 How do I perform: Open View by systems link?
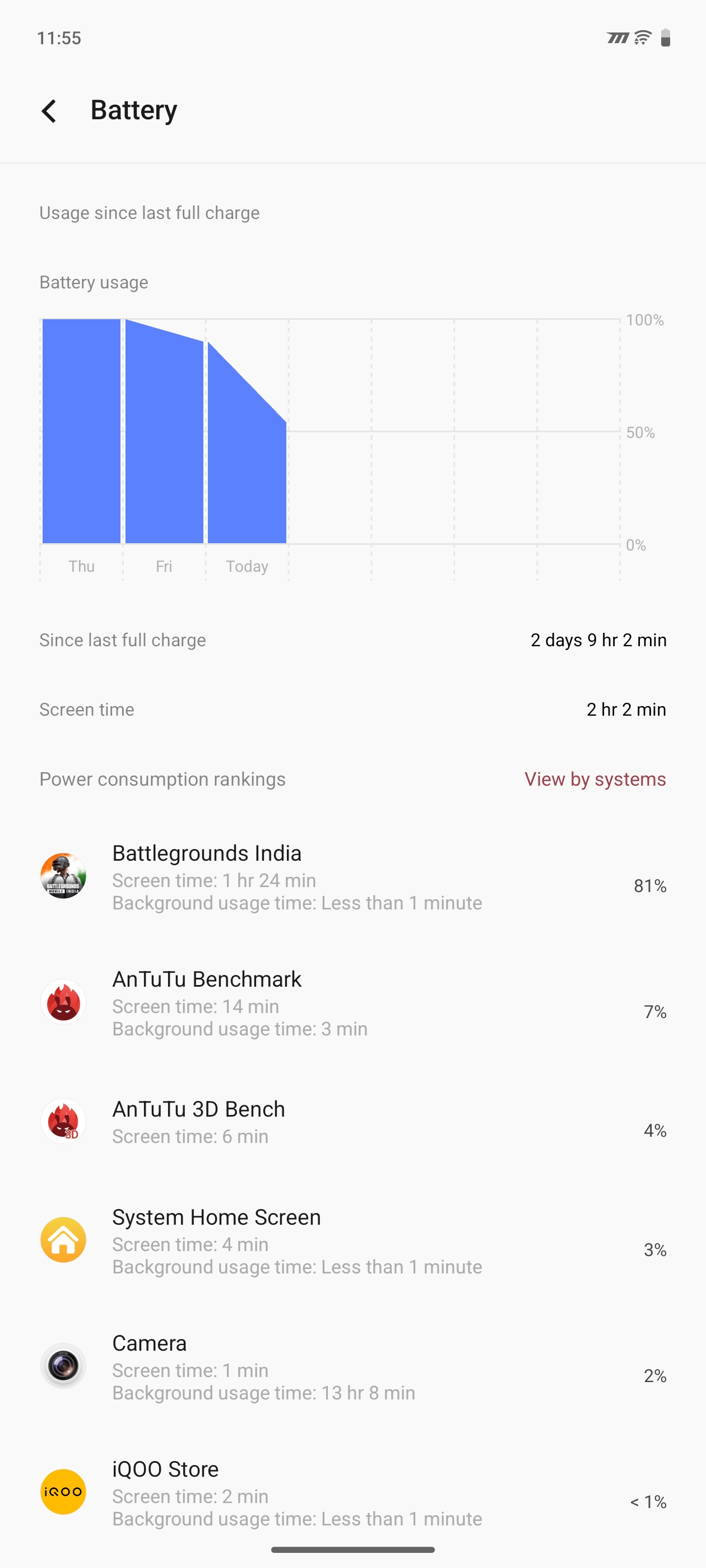point(594,779)
